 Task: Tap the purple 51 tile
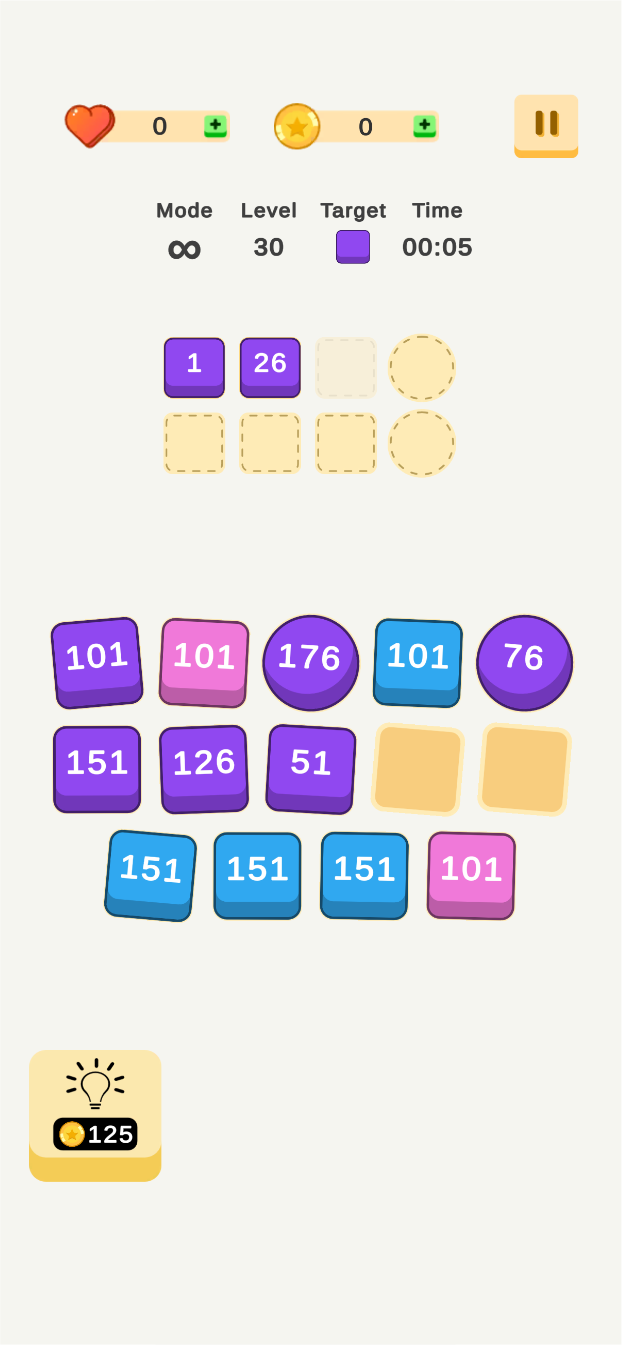pyautogui.click(x=311, y=766)
